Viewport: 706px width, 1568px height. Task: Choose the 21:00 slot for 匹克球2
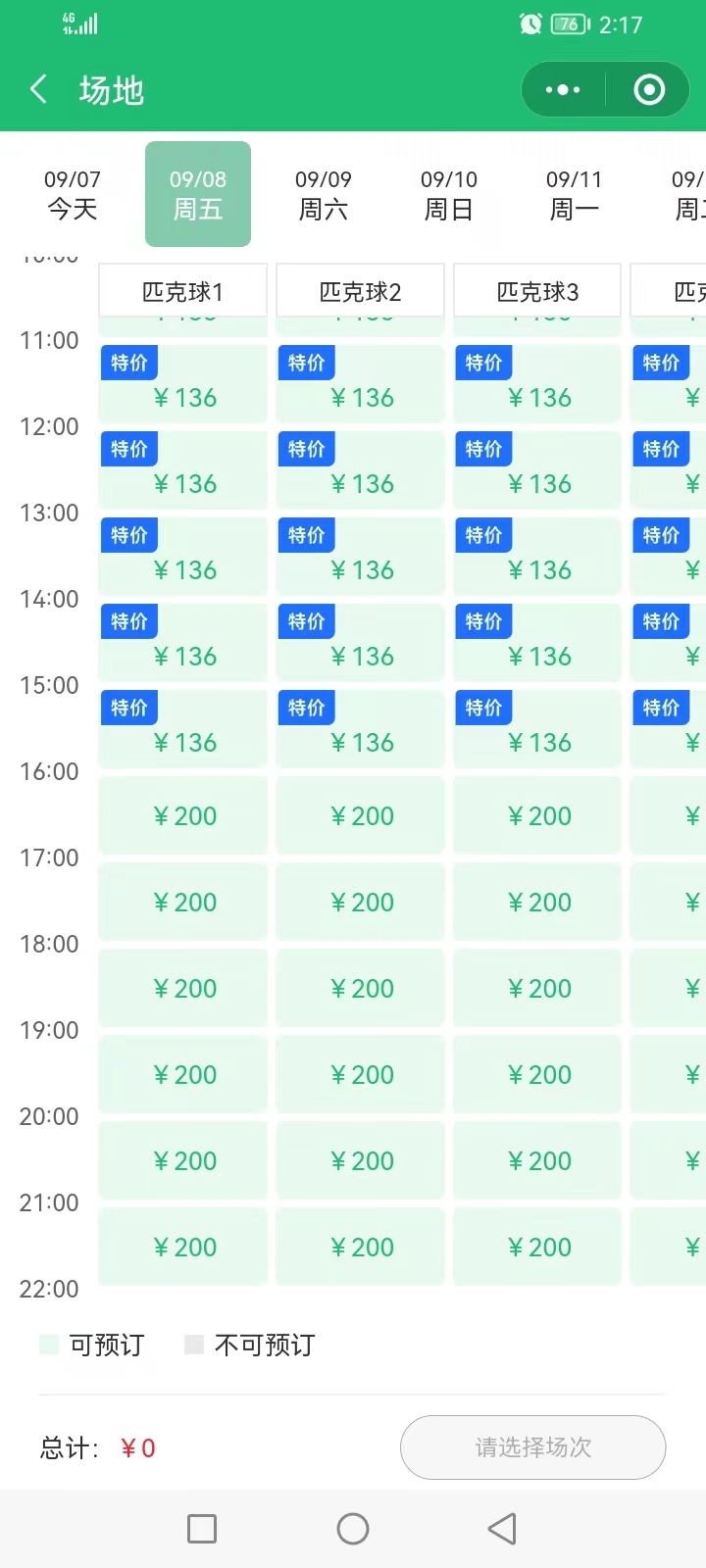pos(361,1247)
